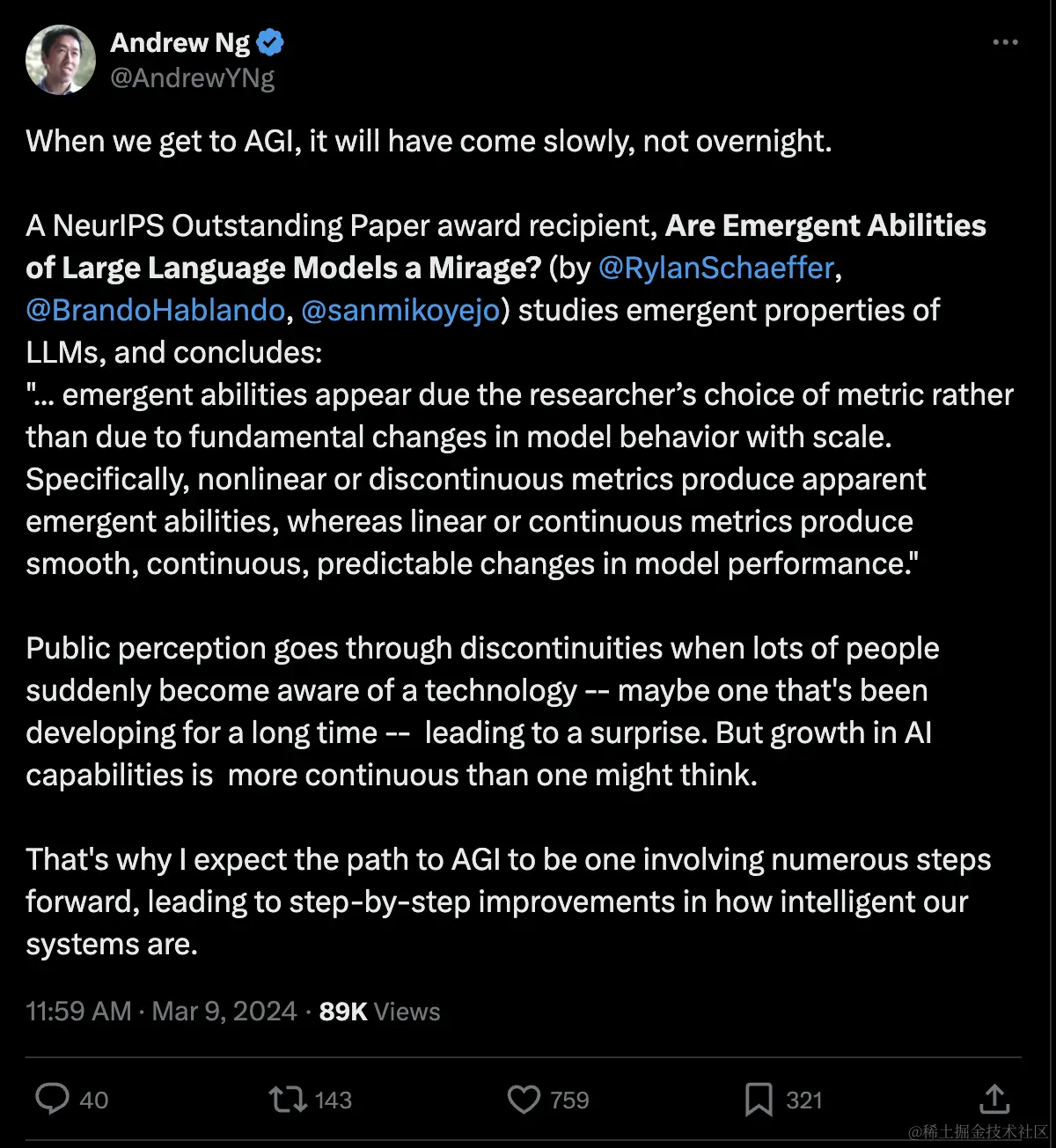1056x1148 pixels.
Task: Like this post
Action: pos(524,1099)
